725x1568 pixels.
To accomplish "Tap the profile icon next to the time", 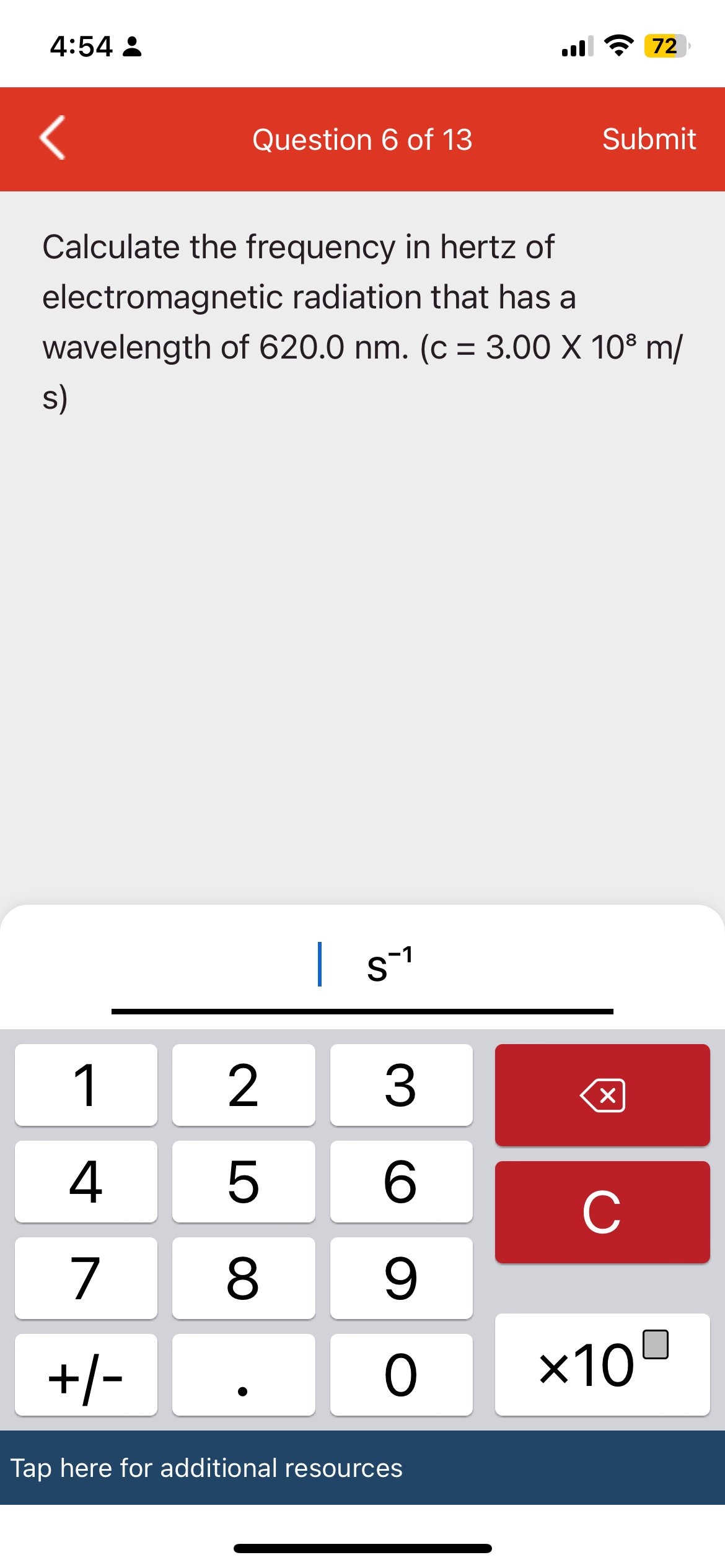I will (x=132, y=45).
